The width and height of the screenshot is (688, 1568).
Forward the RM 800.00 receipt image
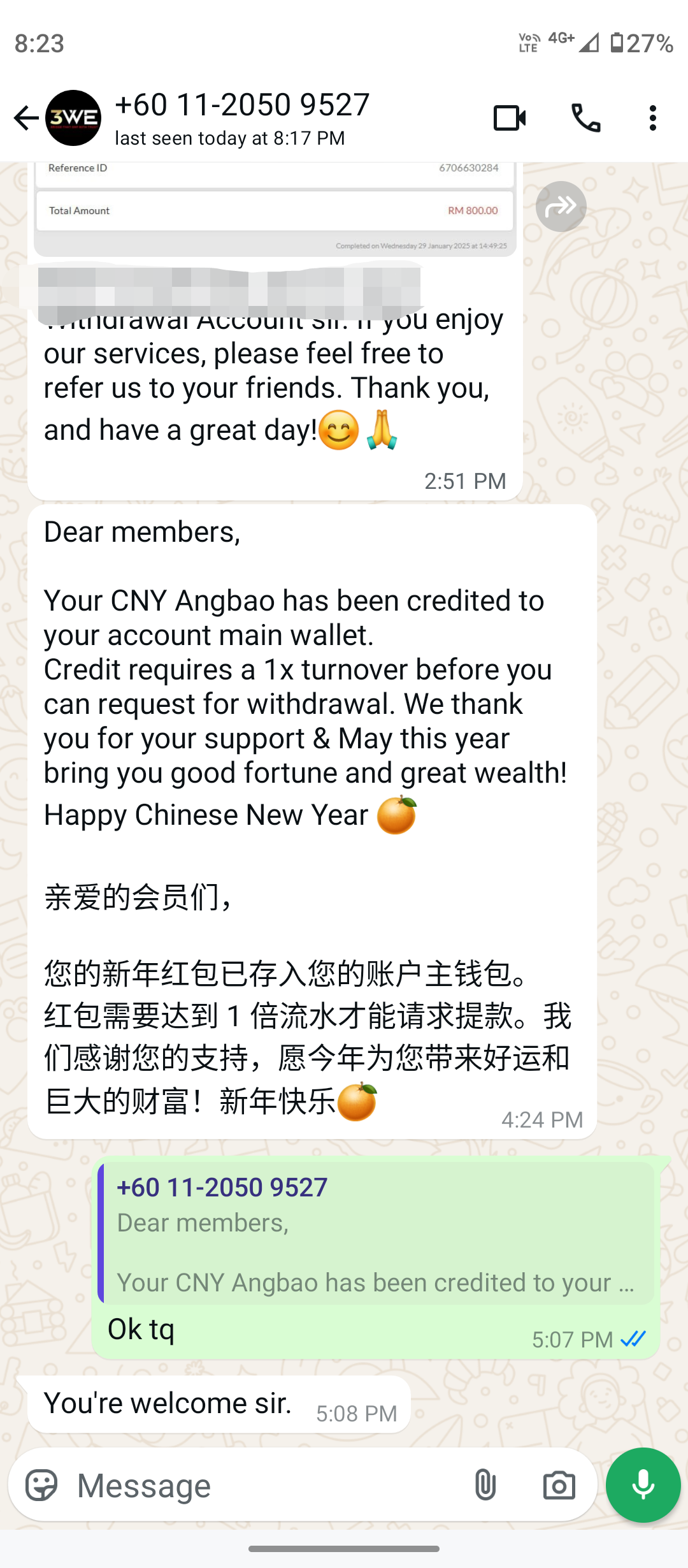click(561, 206)
